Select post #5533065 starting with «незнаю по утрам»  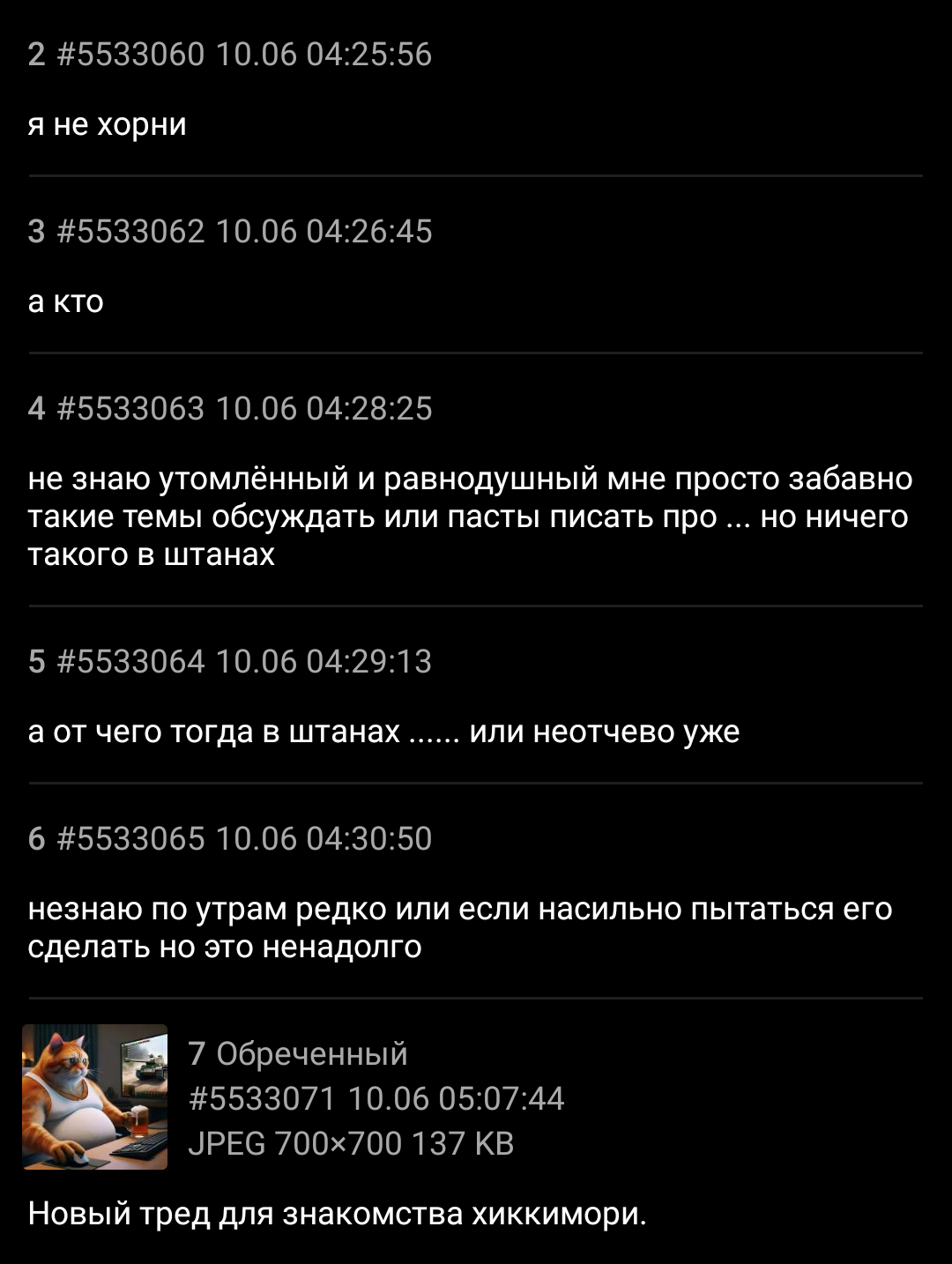point(458,927)
